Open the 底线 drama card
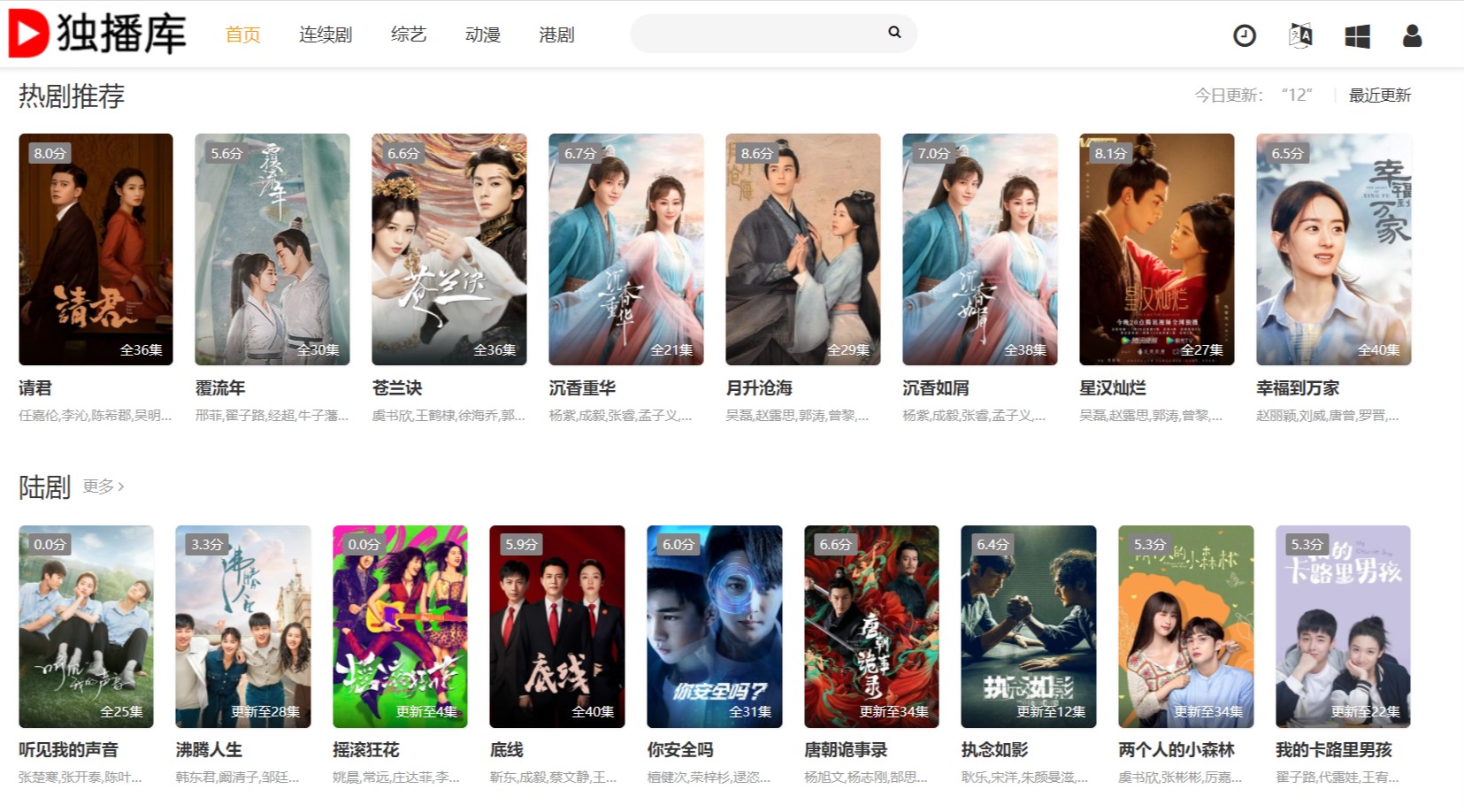 556,626
